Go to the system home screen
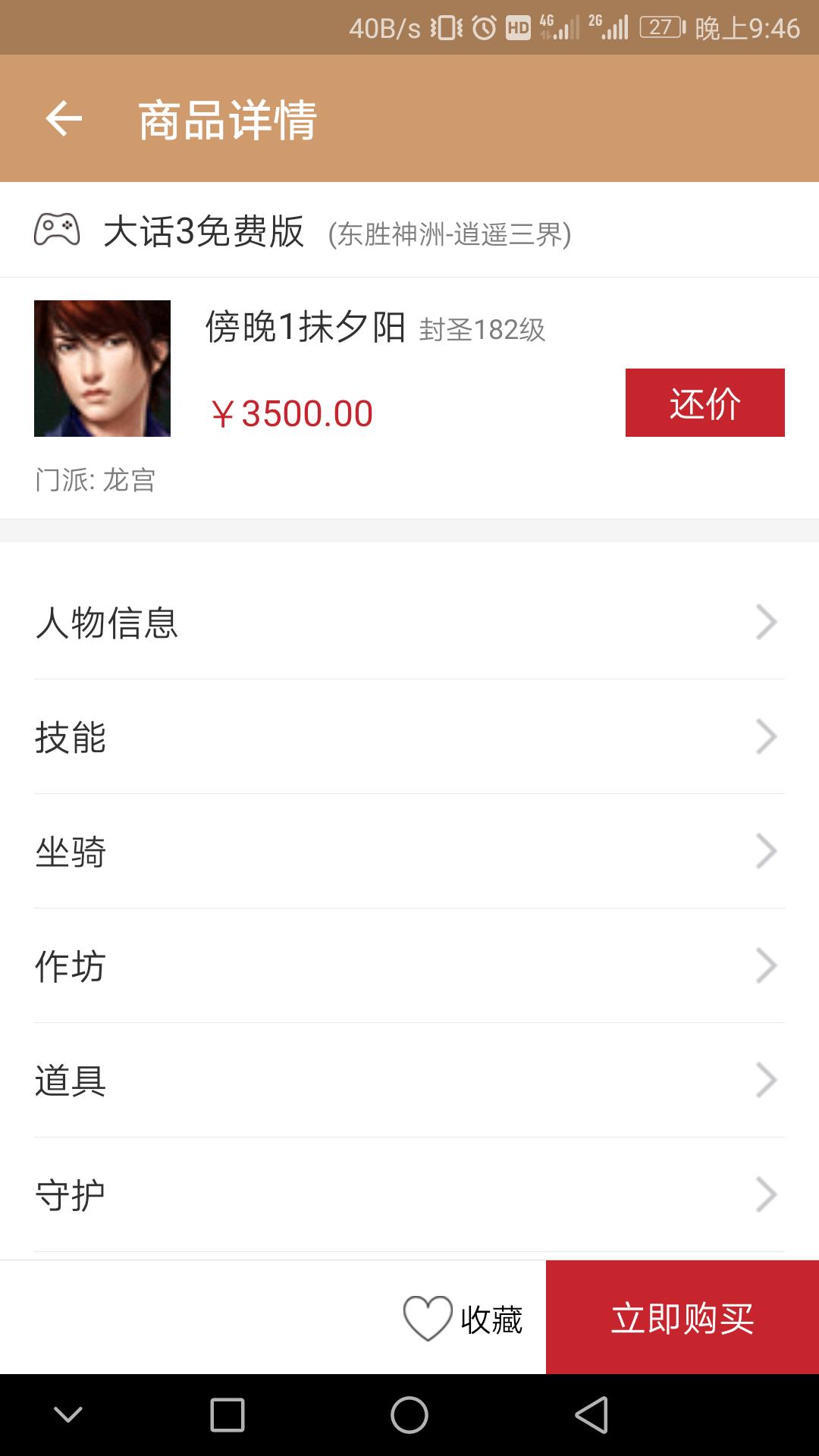Screen dimensions: 819x1456 (409, 1415)
